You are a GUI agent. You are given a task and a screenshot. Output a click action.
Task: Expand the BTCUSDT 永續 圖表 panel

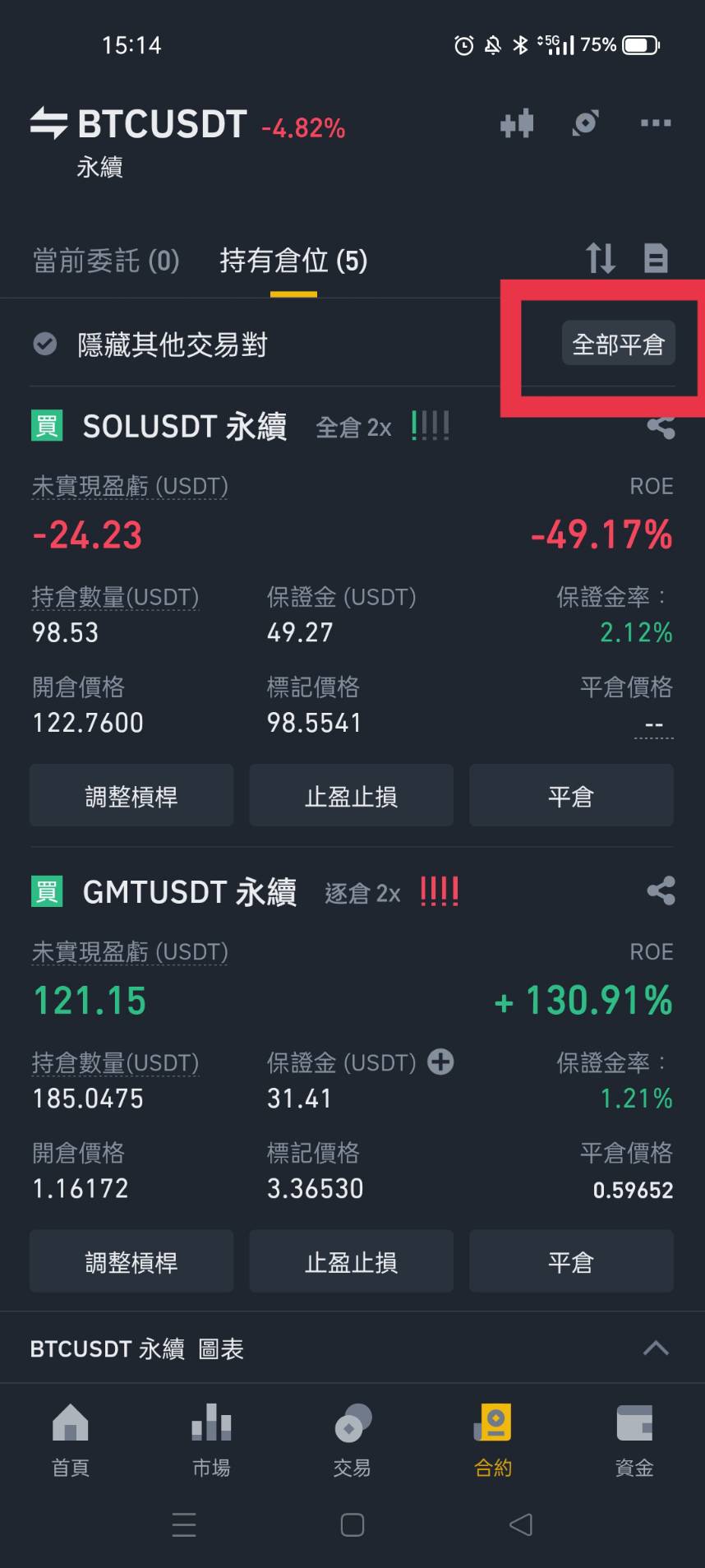tap(655, 1348)
